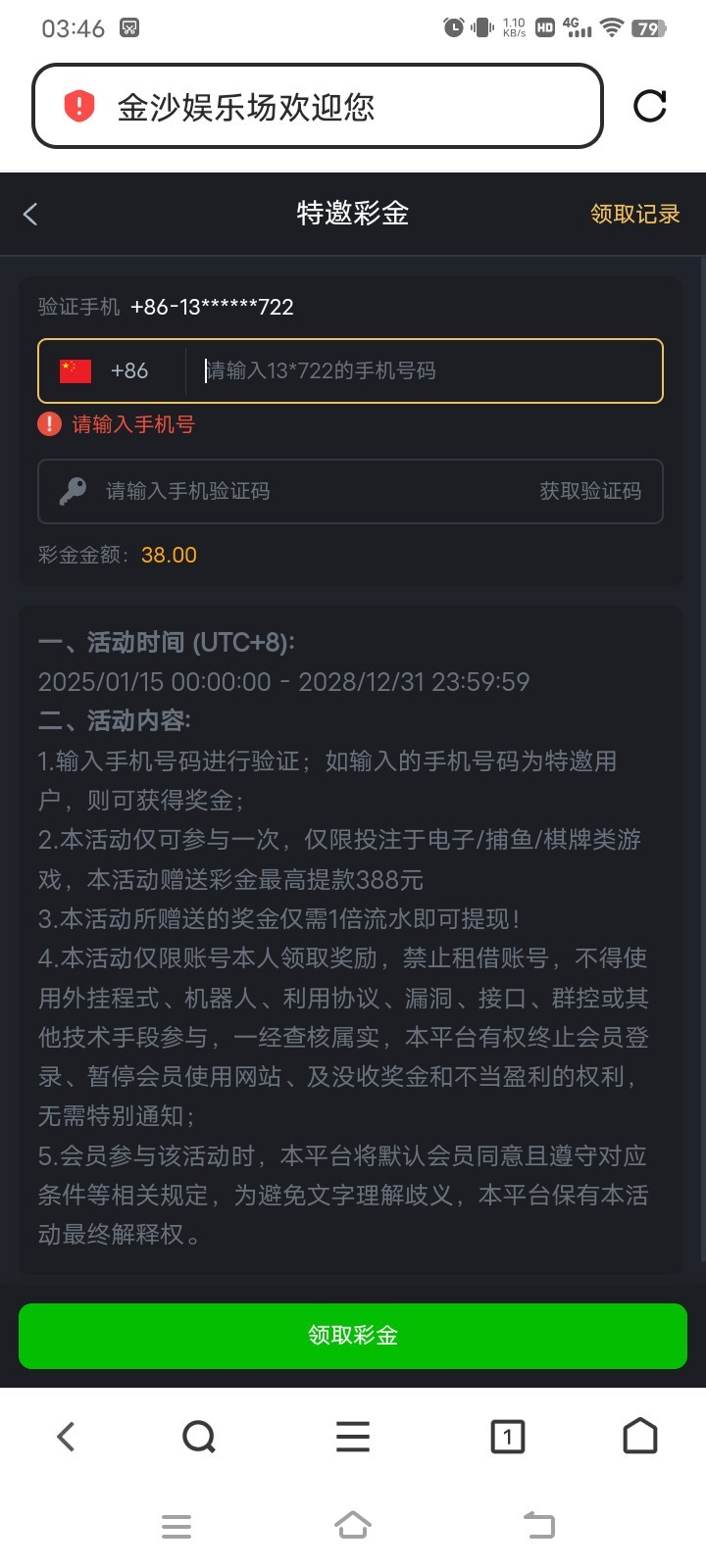Open browser search via magnifier icon
The height and width of the screenshot is (1568, 706).
point(199,1437)
